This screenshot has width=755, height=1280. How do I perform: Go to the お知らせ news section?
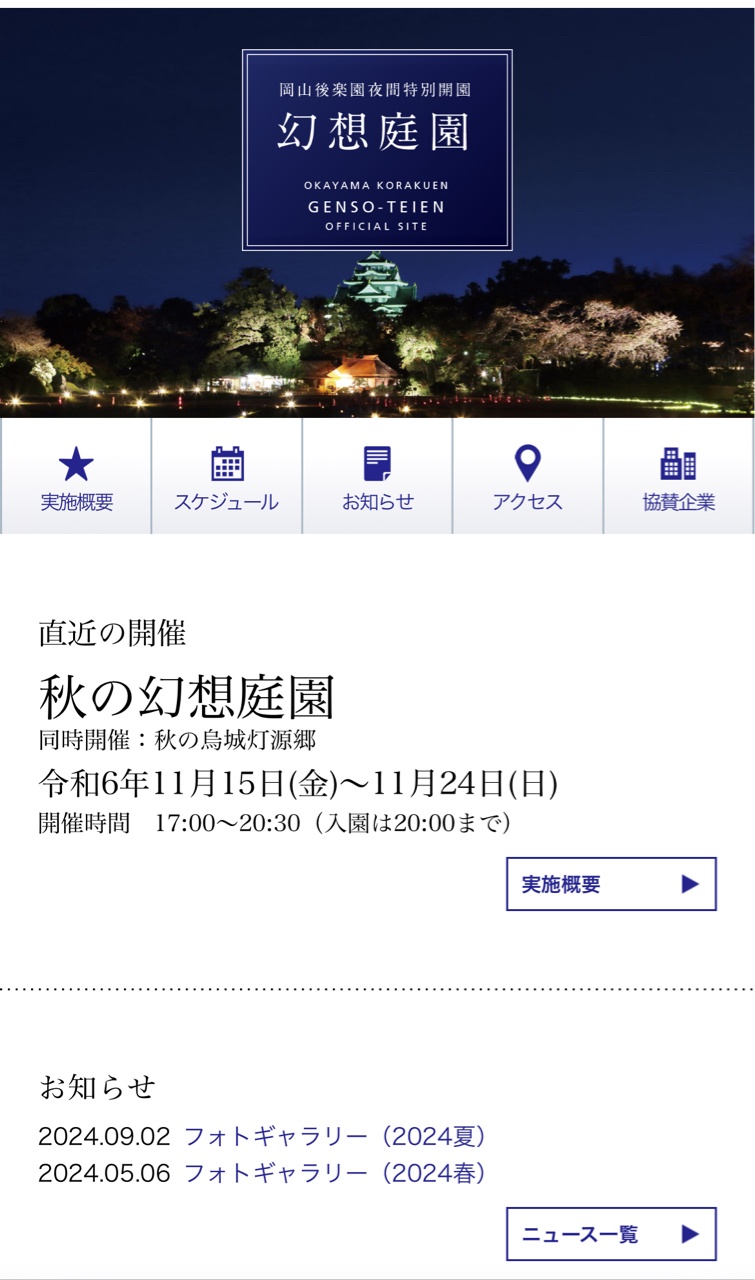(377, 478)
